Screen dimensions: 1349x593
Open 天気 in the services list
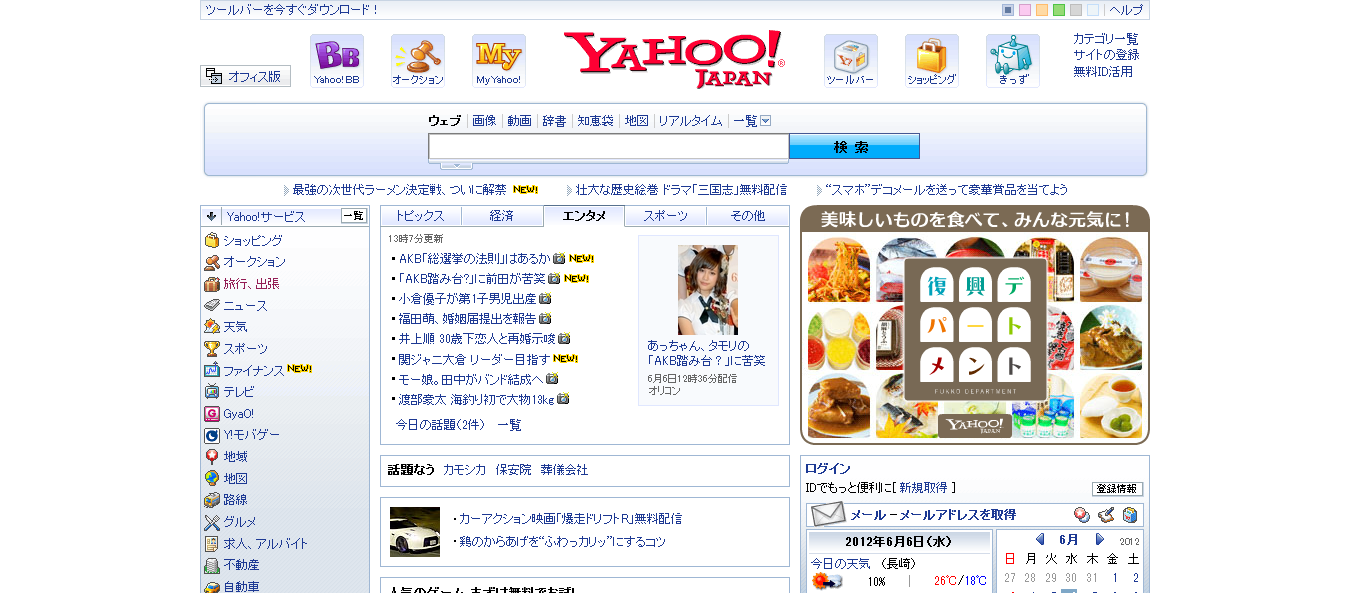(x=235, y=327)
